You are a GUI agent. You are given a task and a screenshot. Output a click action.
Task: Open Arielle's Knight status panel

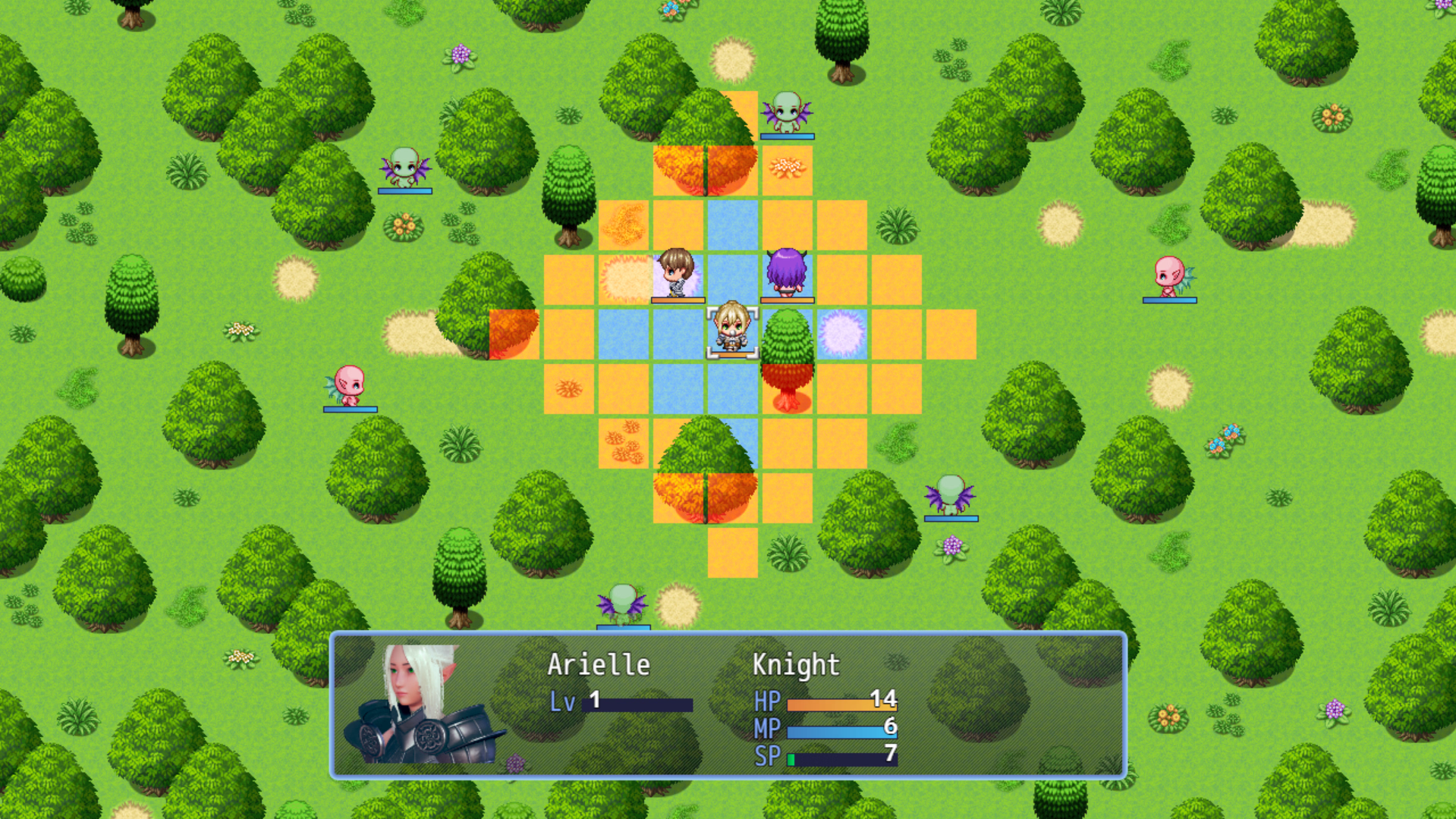pyautogui.click(x=728, y=705)
